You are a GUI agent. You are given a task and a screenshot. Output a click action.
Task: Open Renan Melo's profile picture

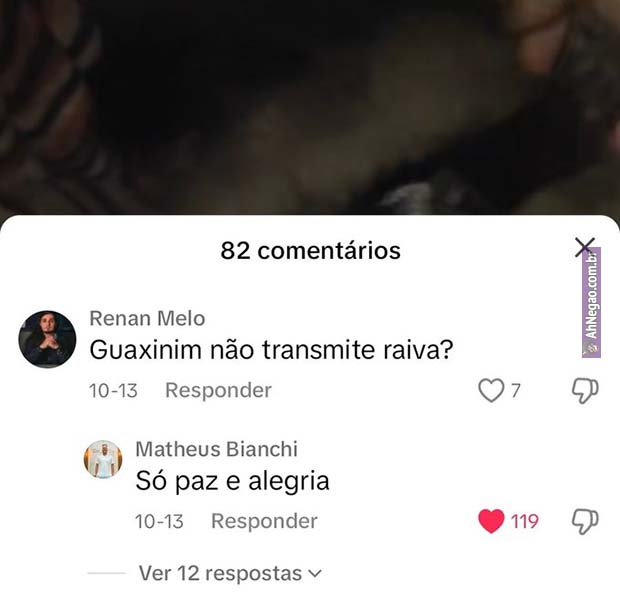tap(48, 340)
